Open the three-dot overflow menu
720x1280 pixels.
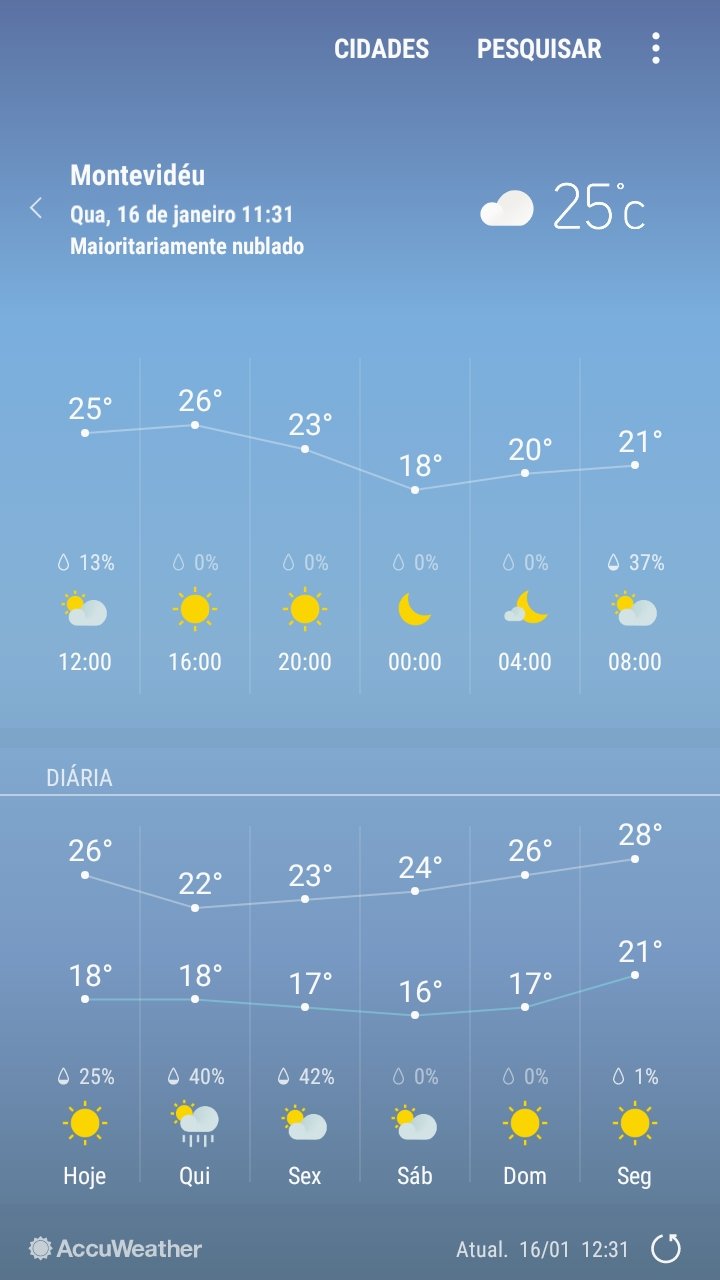(656, 48)
